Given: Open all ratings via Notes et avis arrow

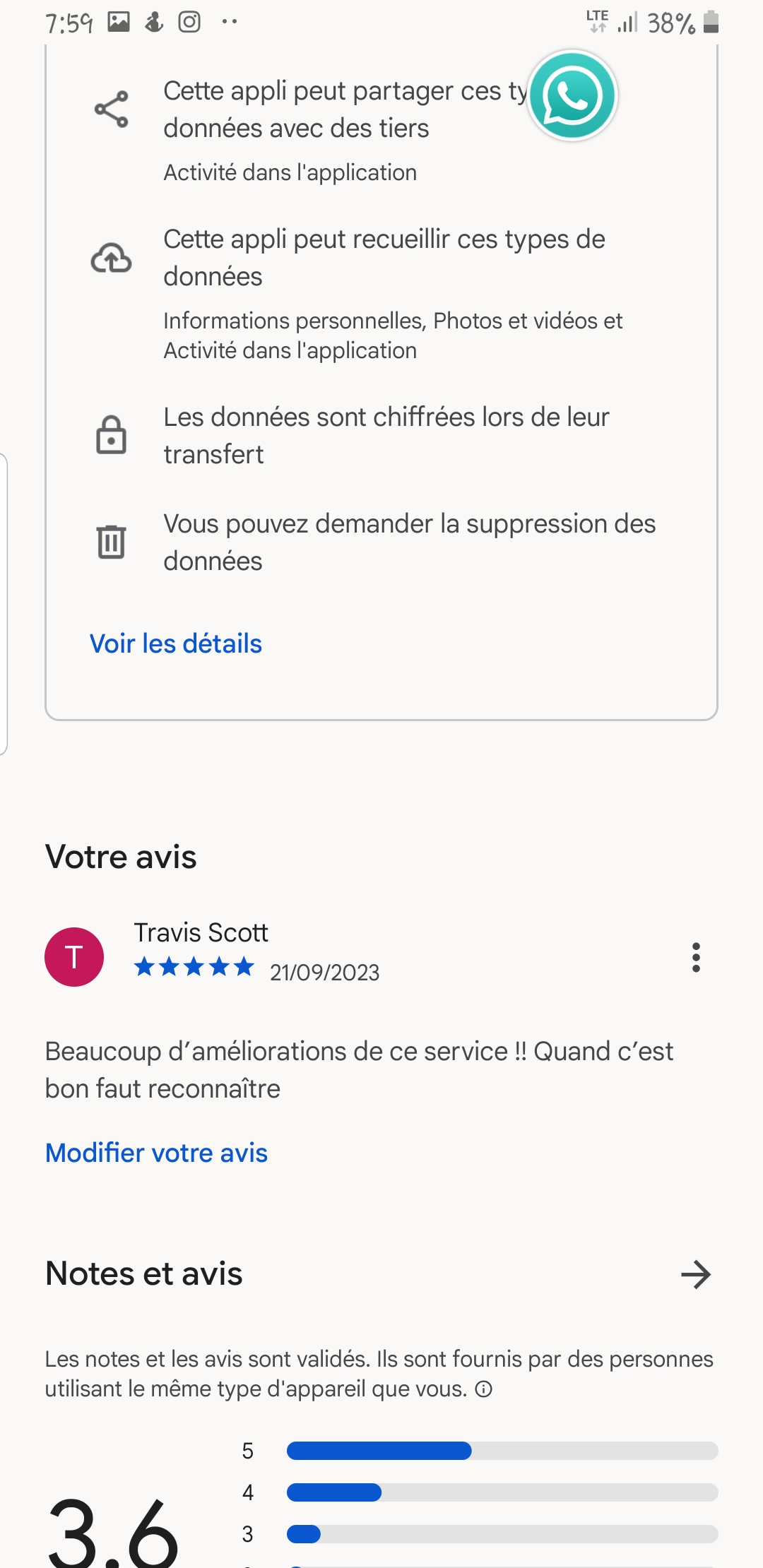Looking at the screenshot, I should [x=696, y=1274].
